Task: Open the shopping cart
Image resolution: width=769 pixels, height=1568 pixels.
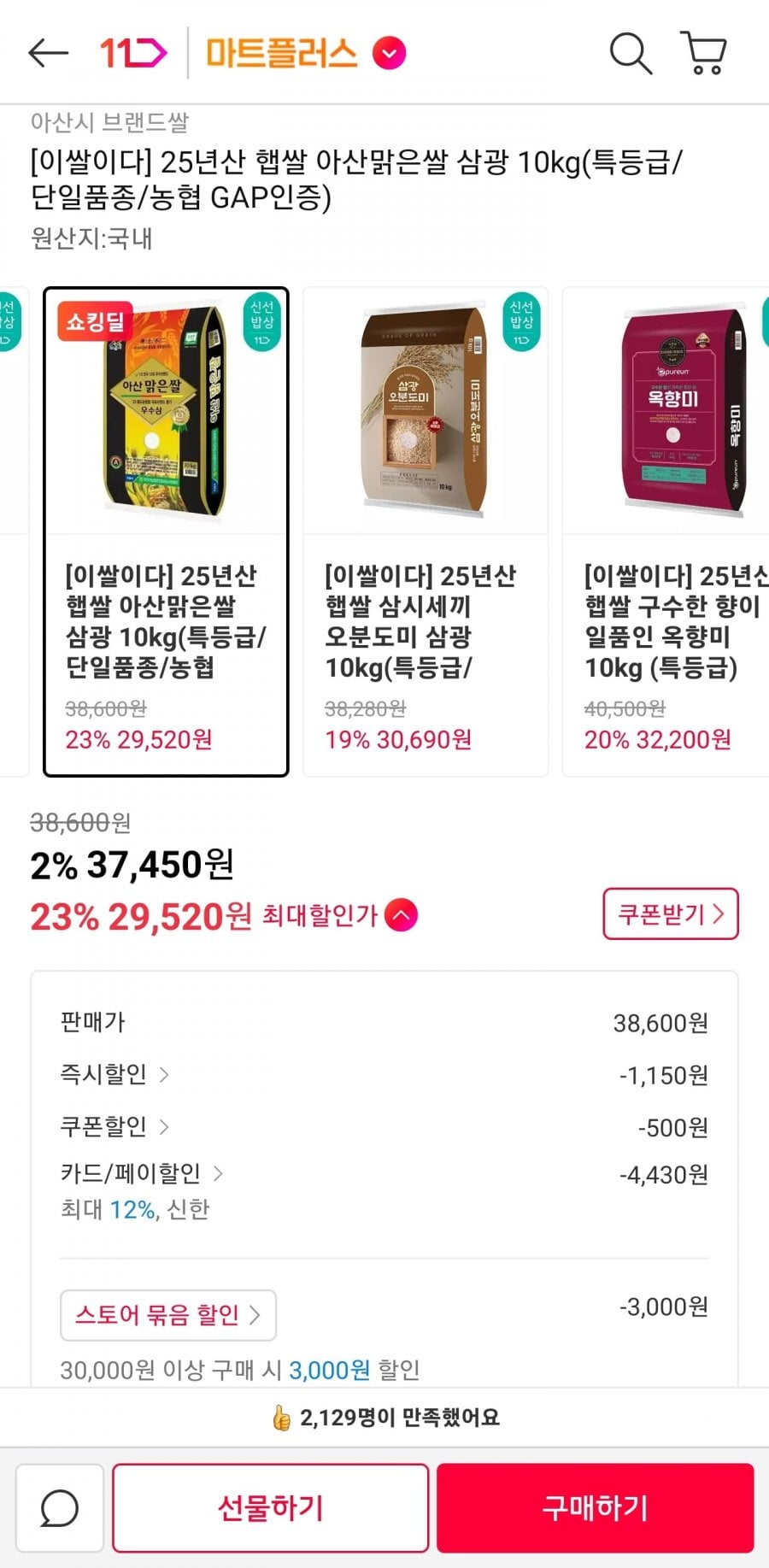Action: point(704,53)
